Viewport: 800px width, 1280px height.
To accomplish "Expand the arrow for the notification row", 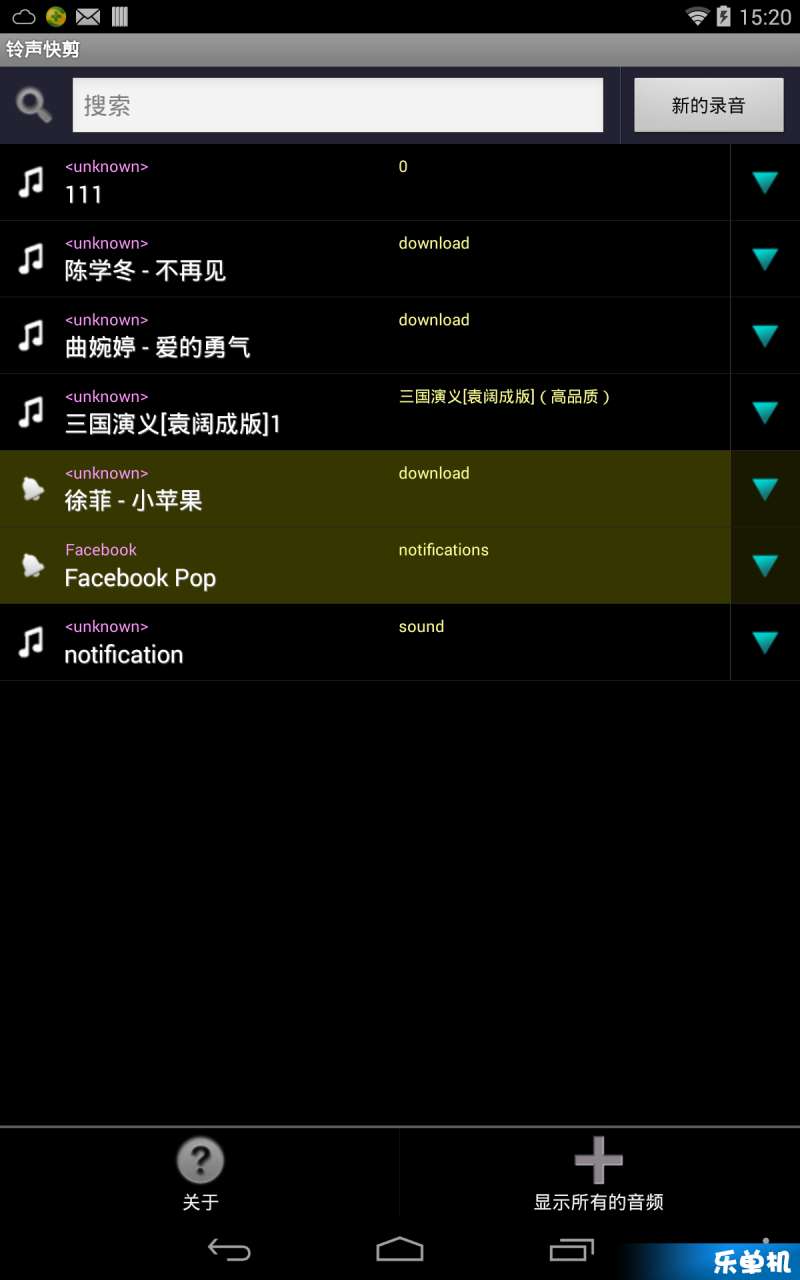I will pyautogui.click(x=765, y=642).
